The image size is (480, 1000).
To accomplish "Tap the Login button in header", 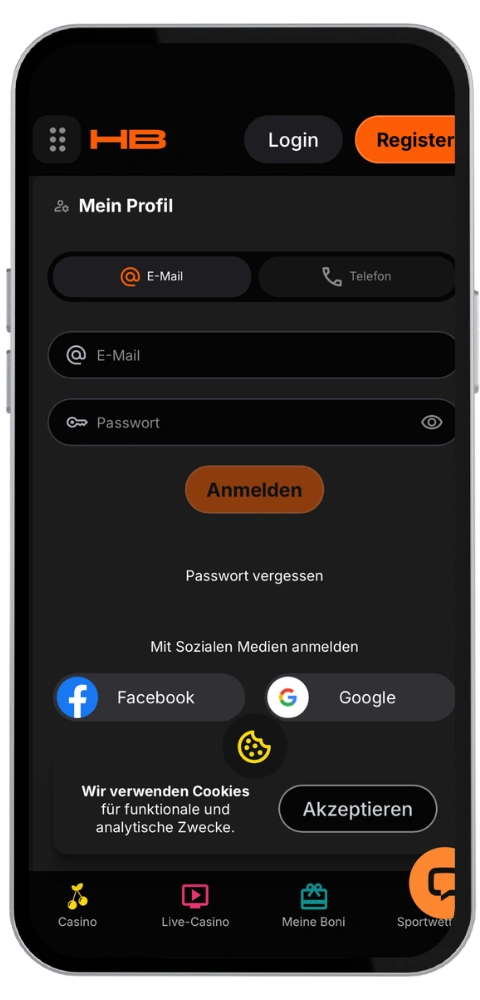I will click(293, 140).
